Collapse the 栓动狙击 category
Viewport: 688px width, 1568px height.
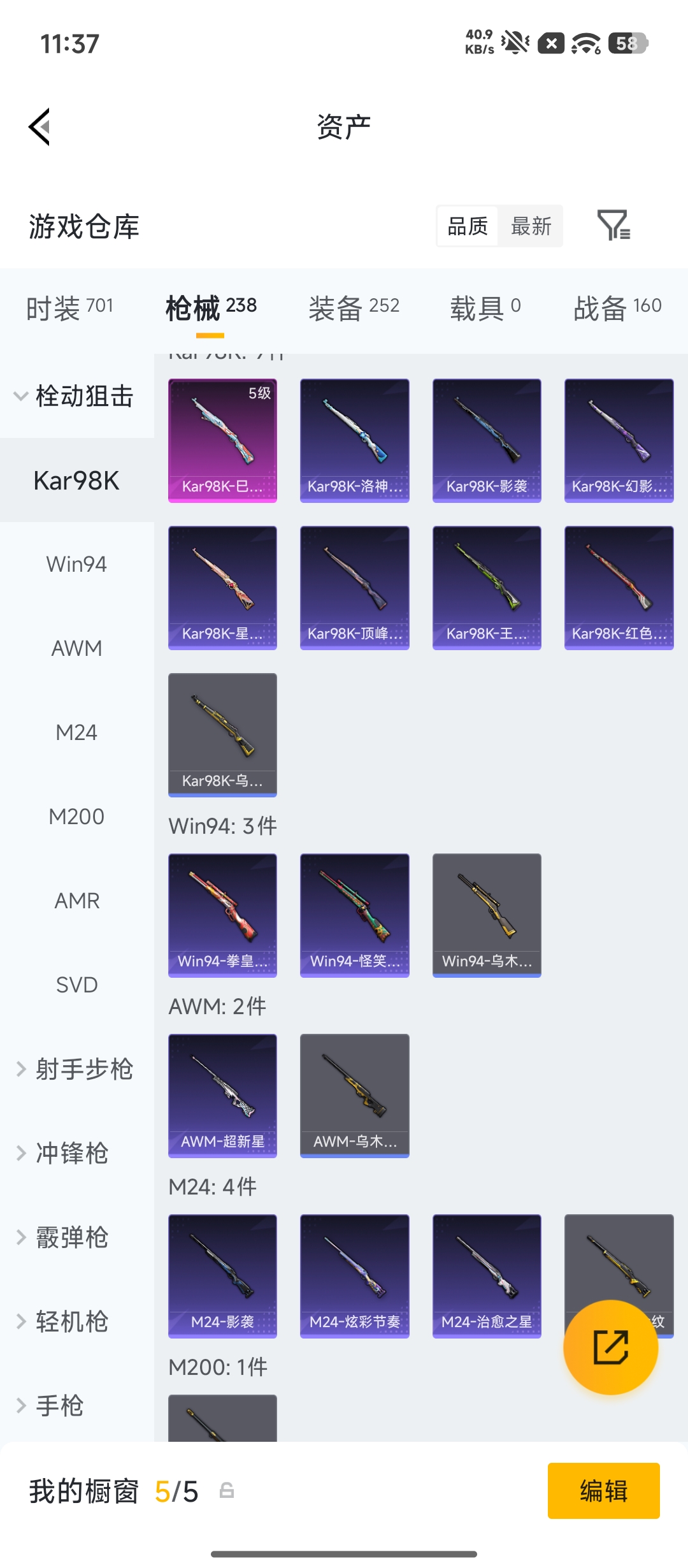click(76, 396)
